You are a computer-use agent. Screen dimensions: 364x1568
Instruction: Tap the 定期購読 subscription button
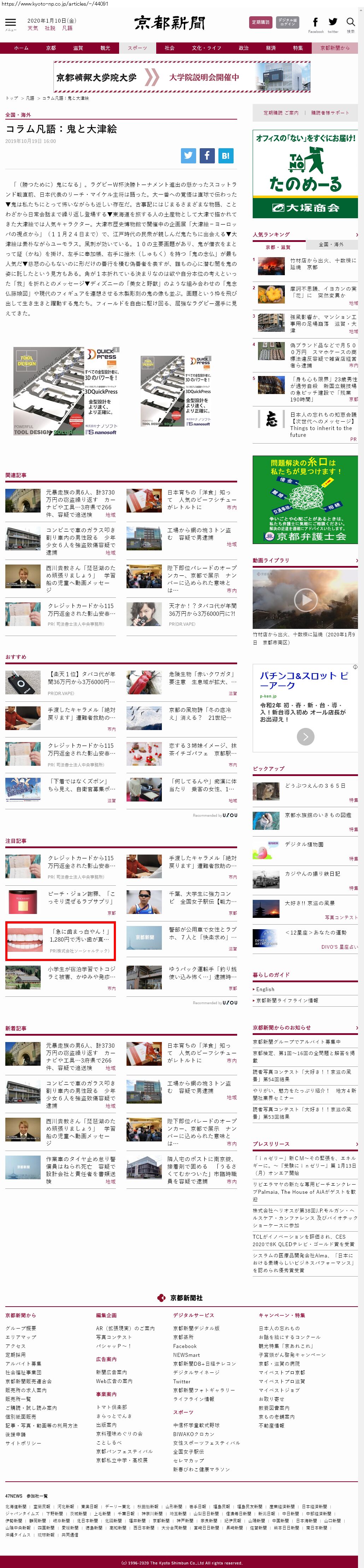pos(261,23)
